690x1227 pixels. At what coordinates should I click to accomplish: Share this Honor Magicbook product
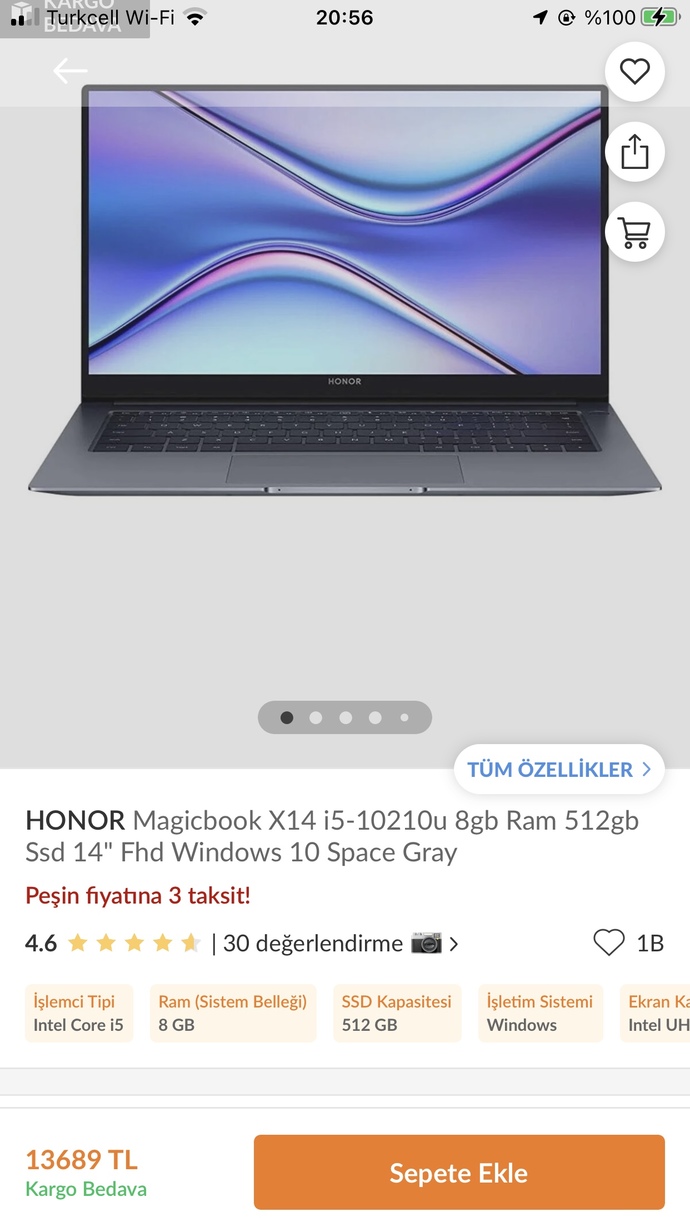[635, 152]
